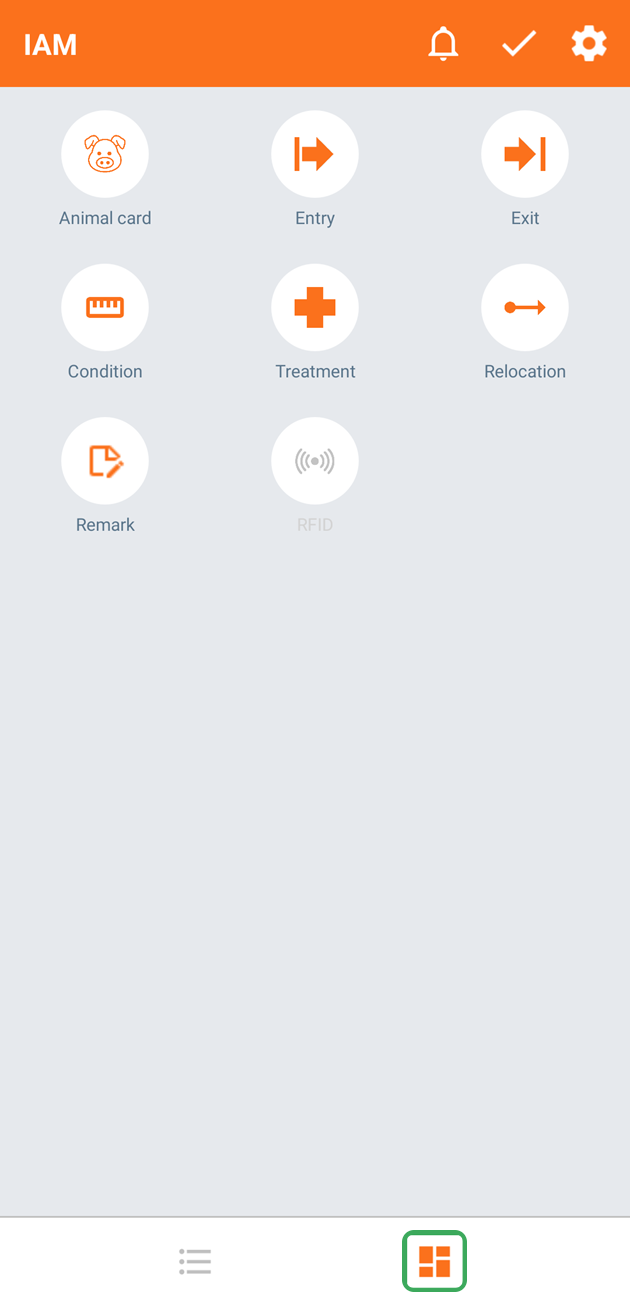Image resolution: width=630 pixels, height=1300 pixels.
Task: Switch to the list view tab
Action: (195, 1261)
